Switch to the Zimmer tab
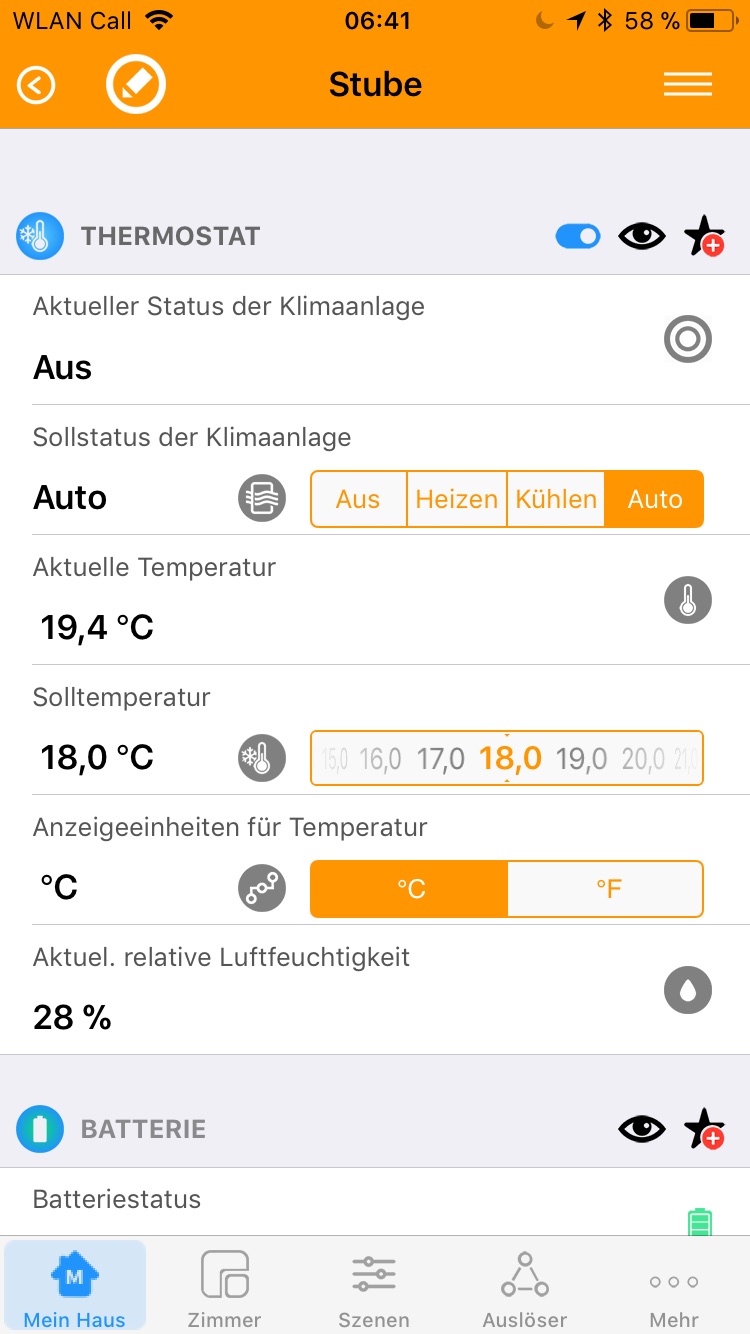This screenshot has width=750, height=1334. (225, 1288)
